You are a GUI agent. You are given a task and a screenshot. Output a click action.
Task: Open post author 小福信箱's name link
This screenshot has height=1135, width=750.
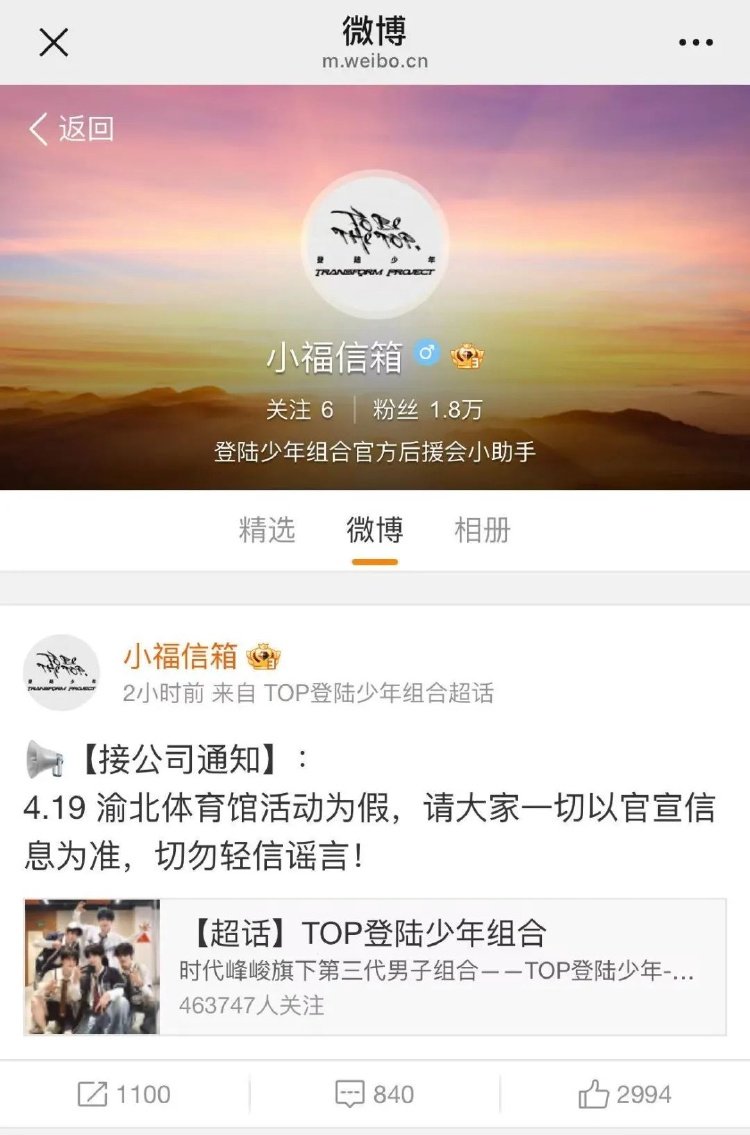[x=180, y=656]
